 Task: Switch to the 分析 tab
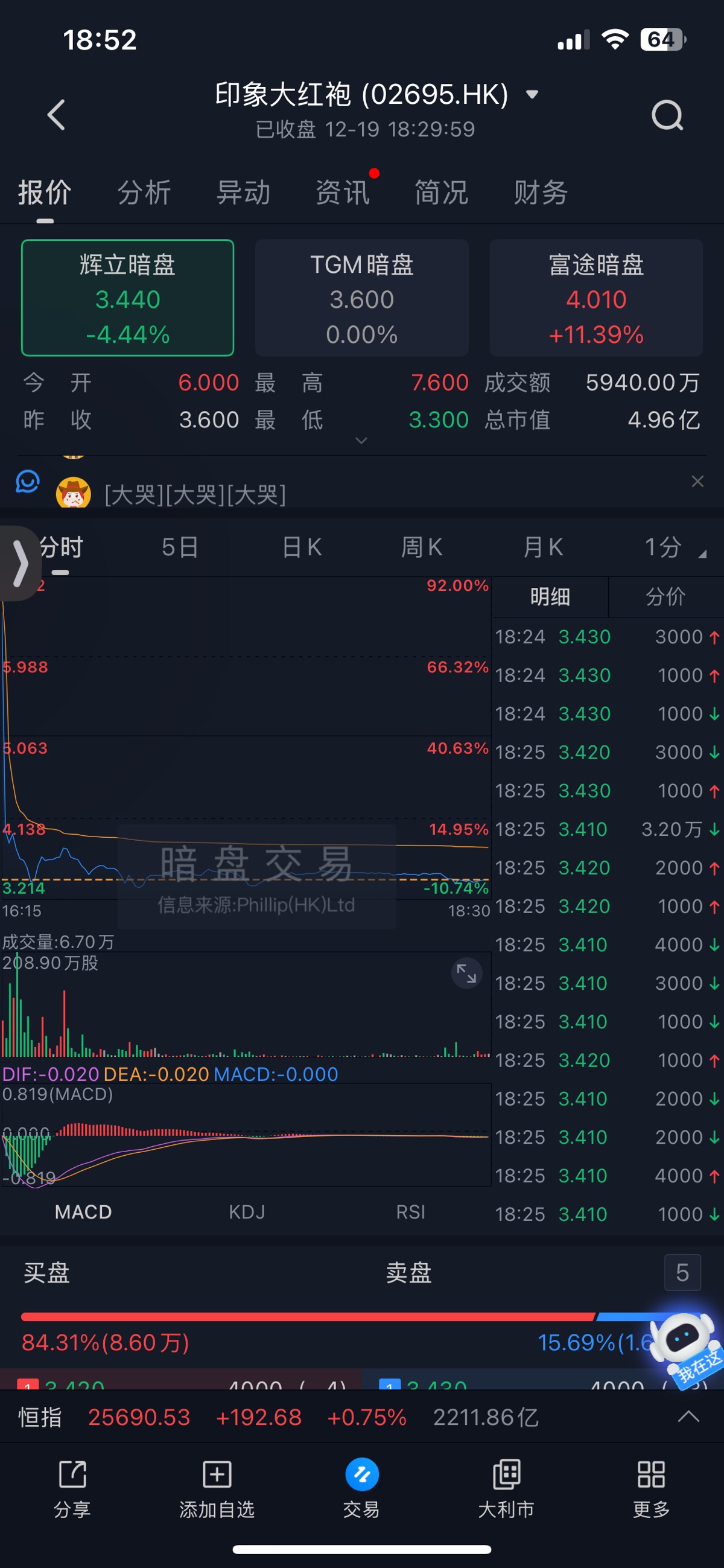[144, 193]
